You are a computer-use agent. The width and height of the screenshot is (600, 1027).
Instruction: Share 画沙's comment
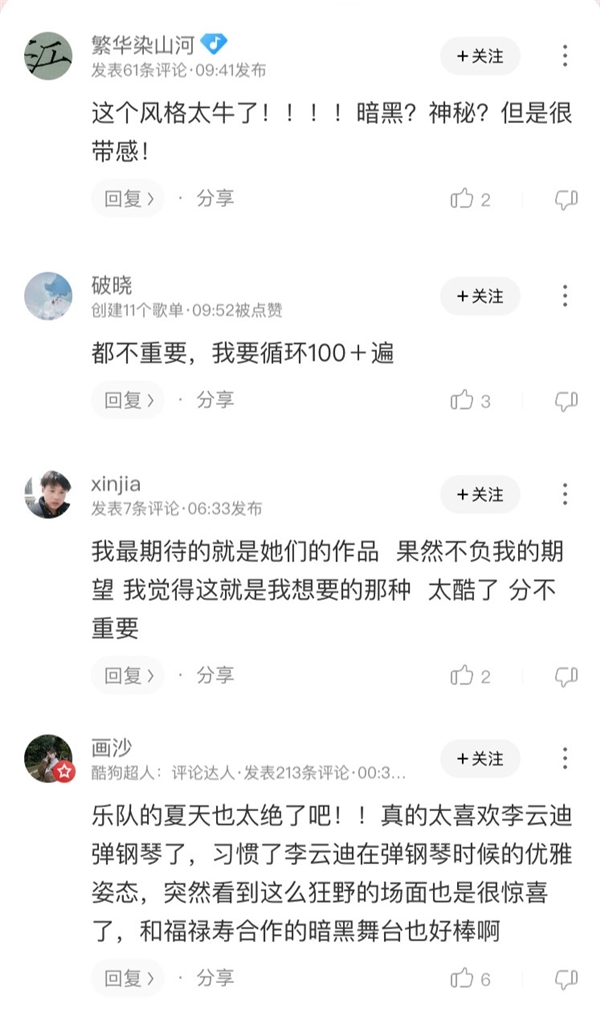point(214,977)
